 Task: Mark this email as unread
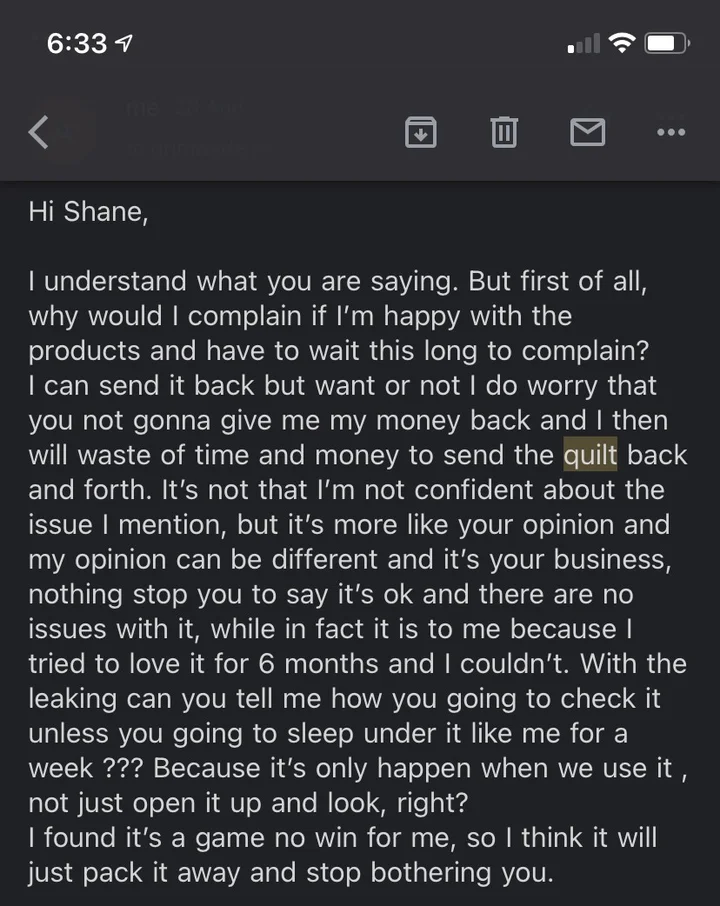587,131
